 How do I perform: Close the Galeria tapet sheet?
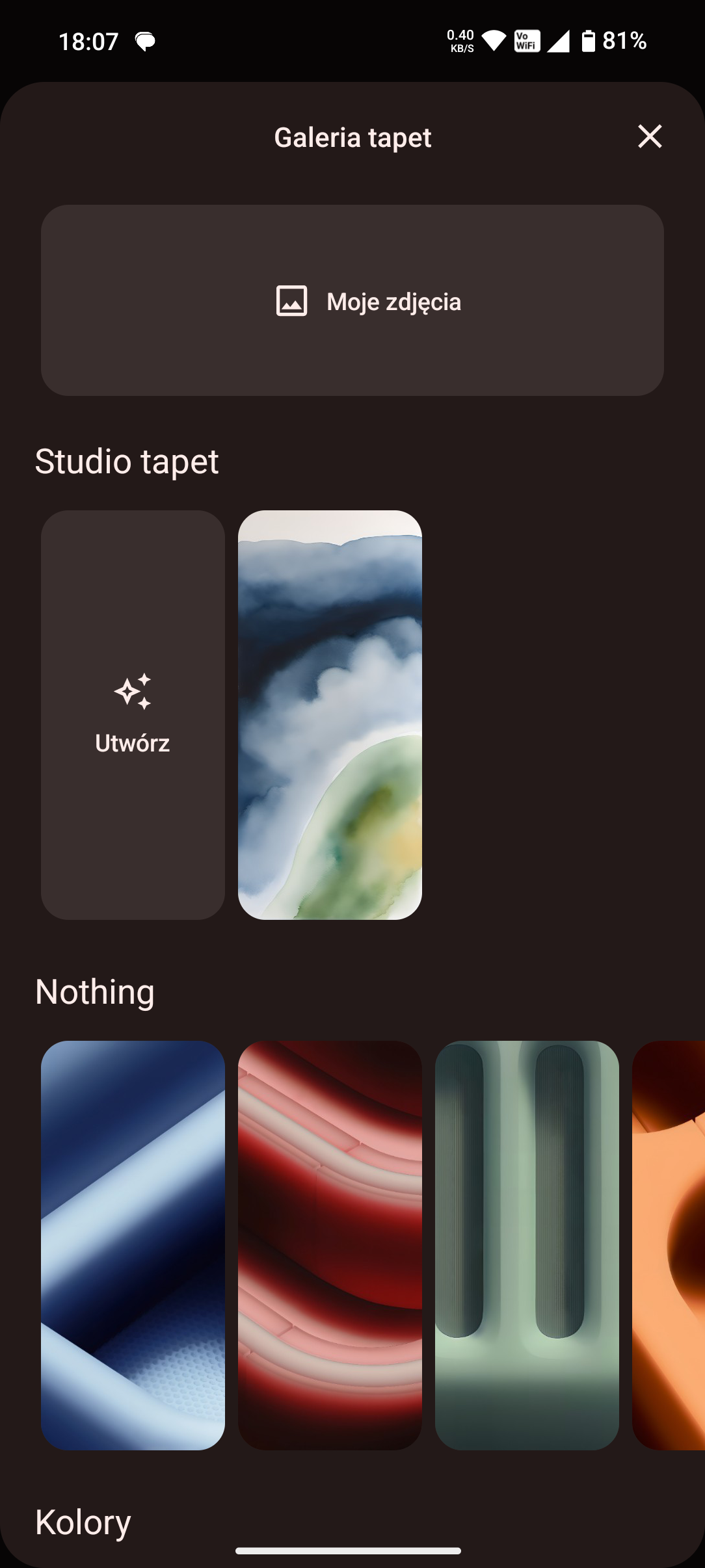pos(650,137)
